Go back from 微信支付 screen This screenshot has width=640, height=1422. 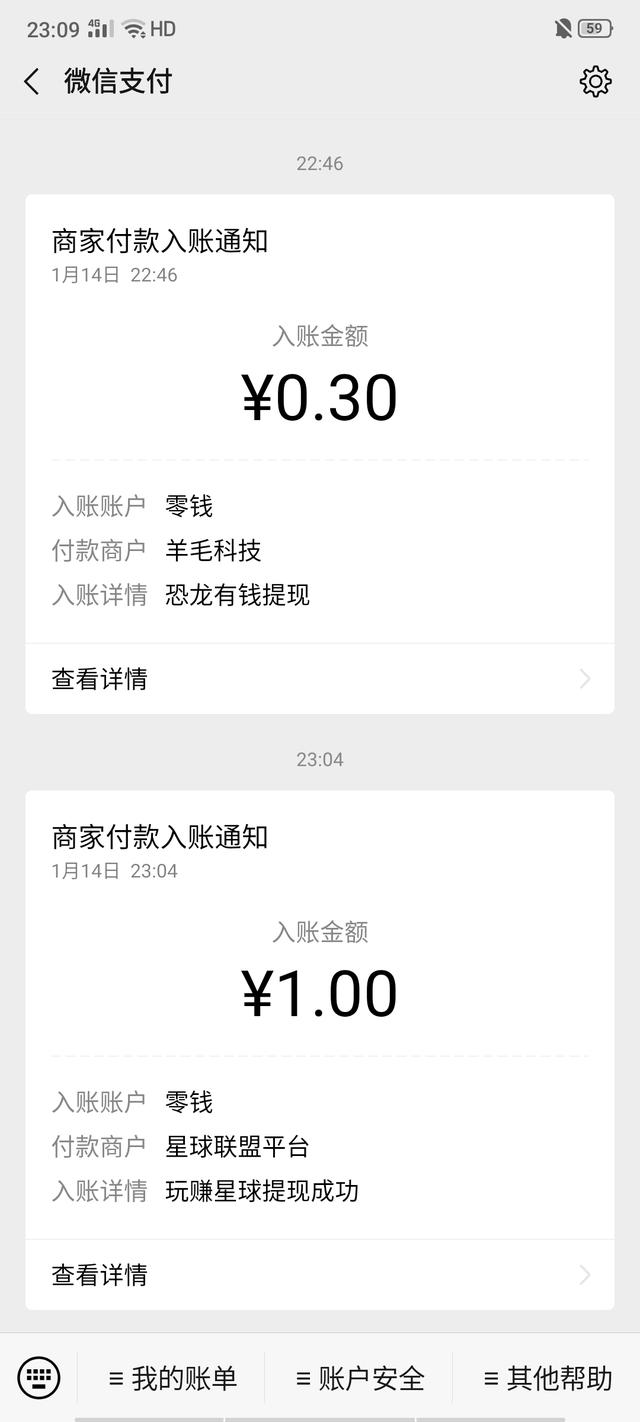32,82
